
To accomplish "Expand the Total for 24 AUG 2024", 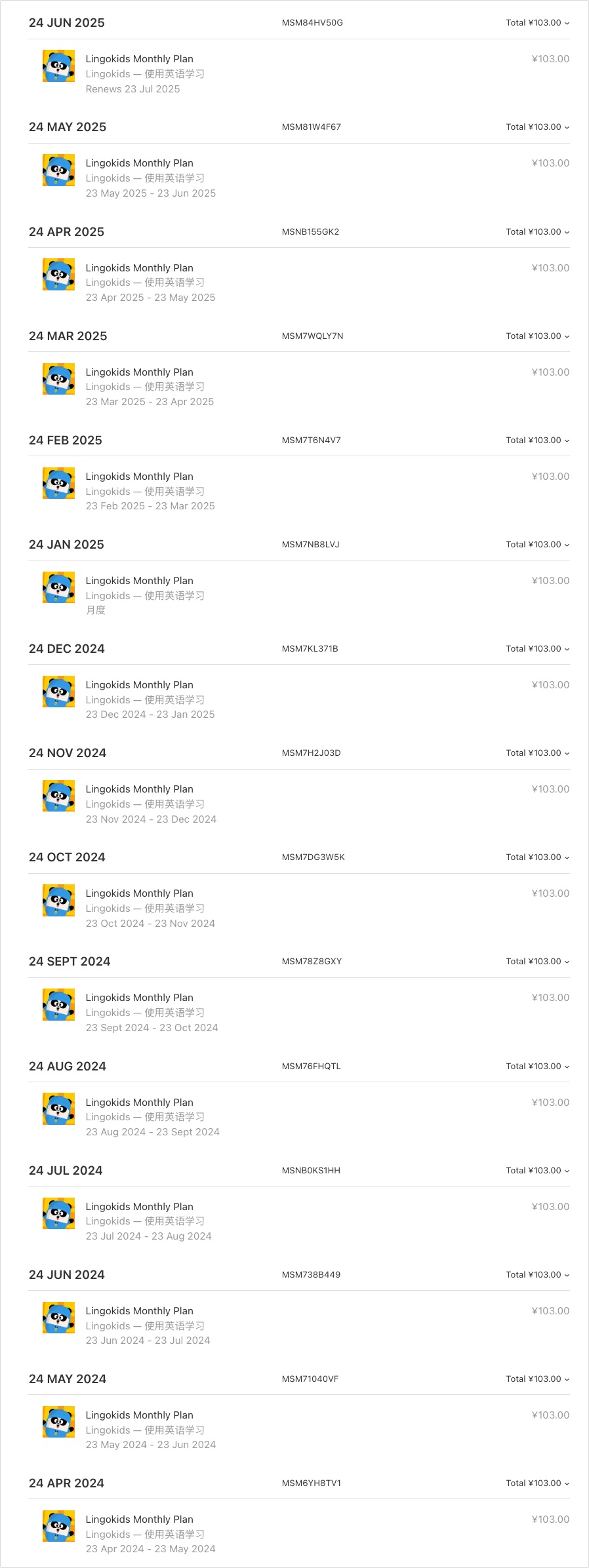I will point(537,1067).
